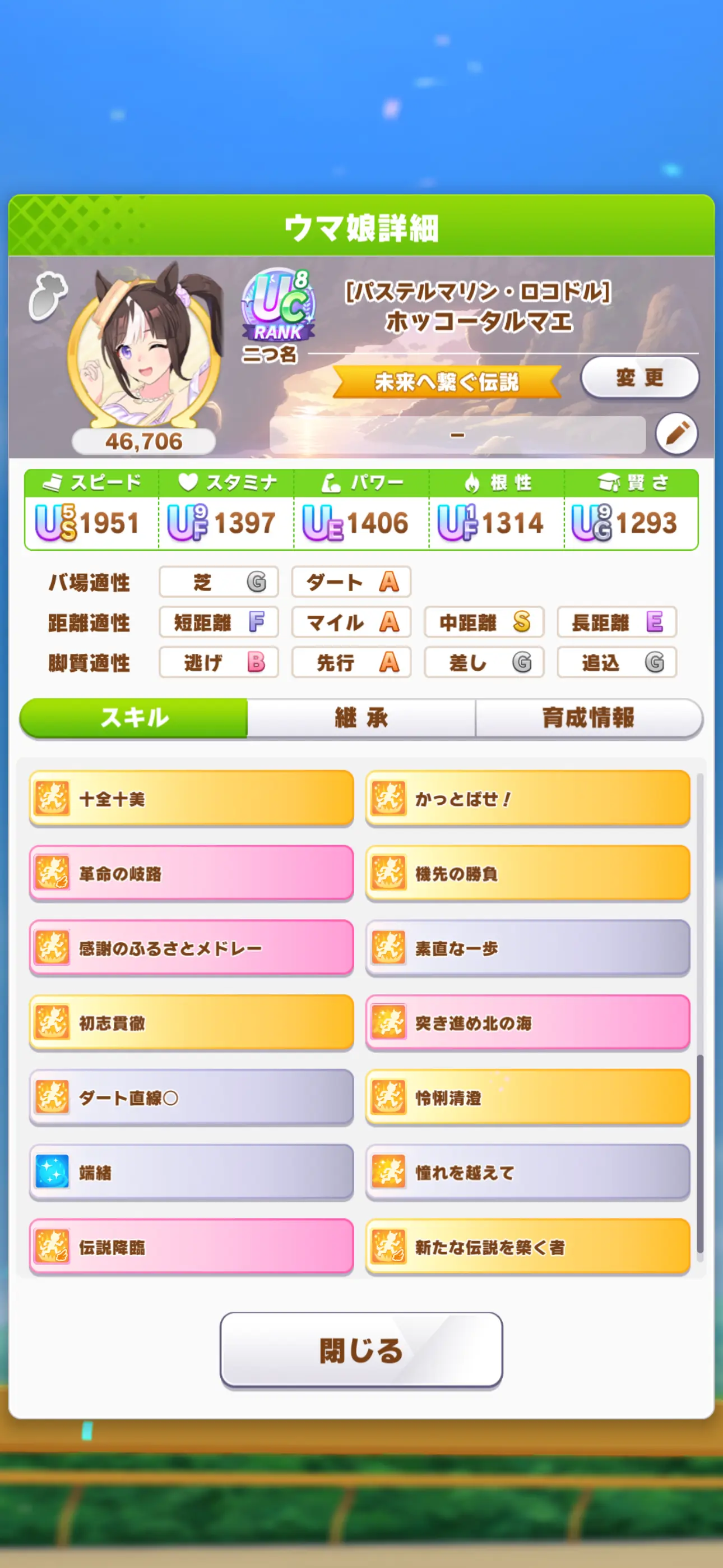
Task: Edit the memo with the pencil icon
Action: pos(676,433)
